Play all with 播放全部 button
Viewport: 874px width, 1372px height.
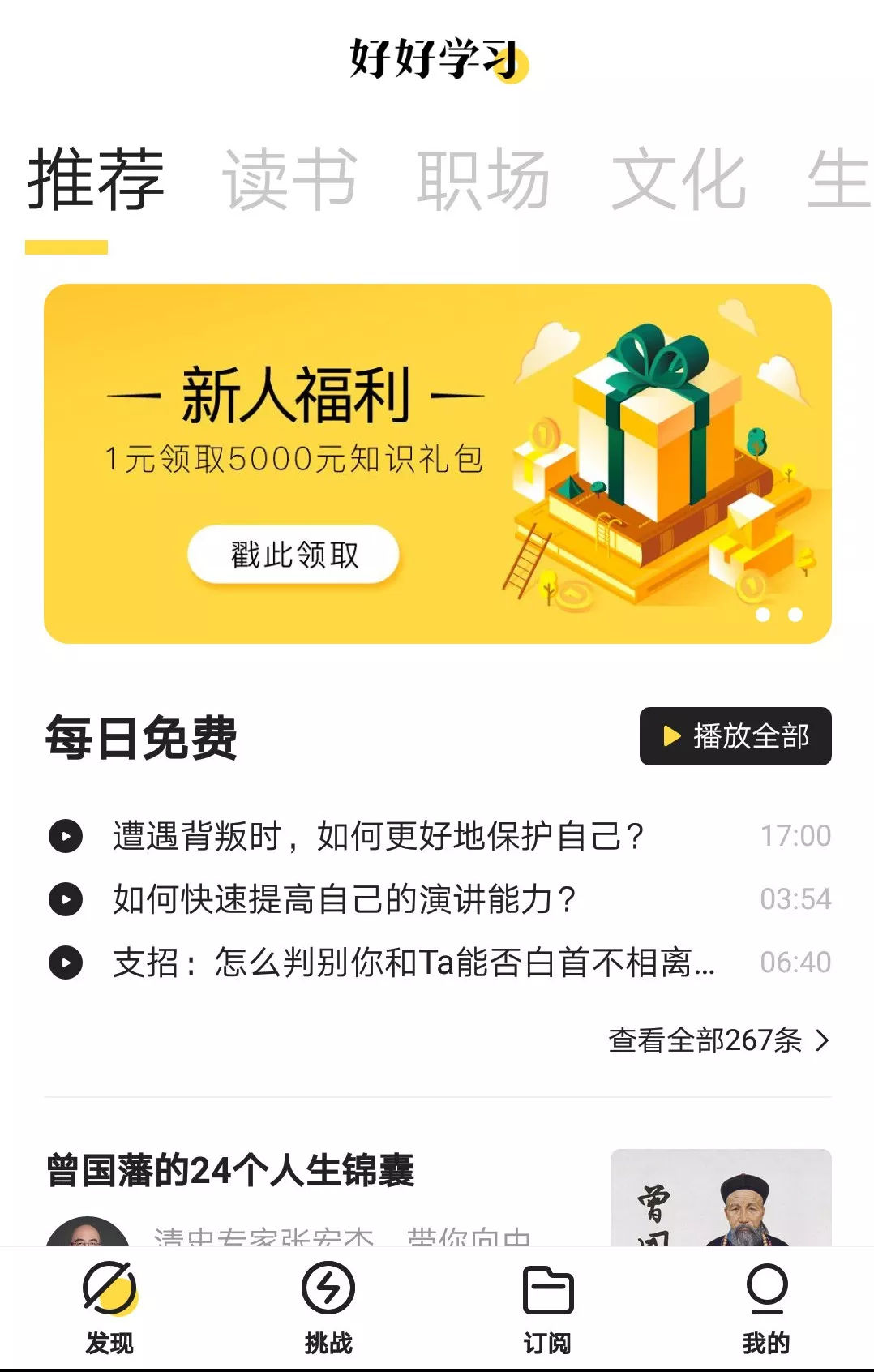[x=735, y=736]
